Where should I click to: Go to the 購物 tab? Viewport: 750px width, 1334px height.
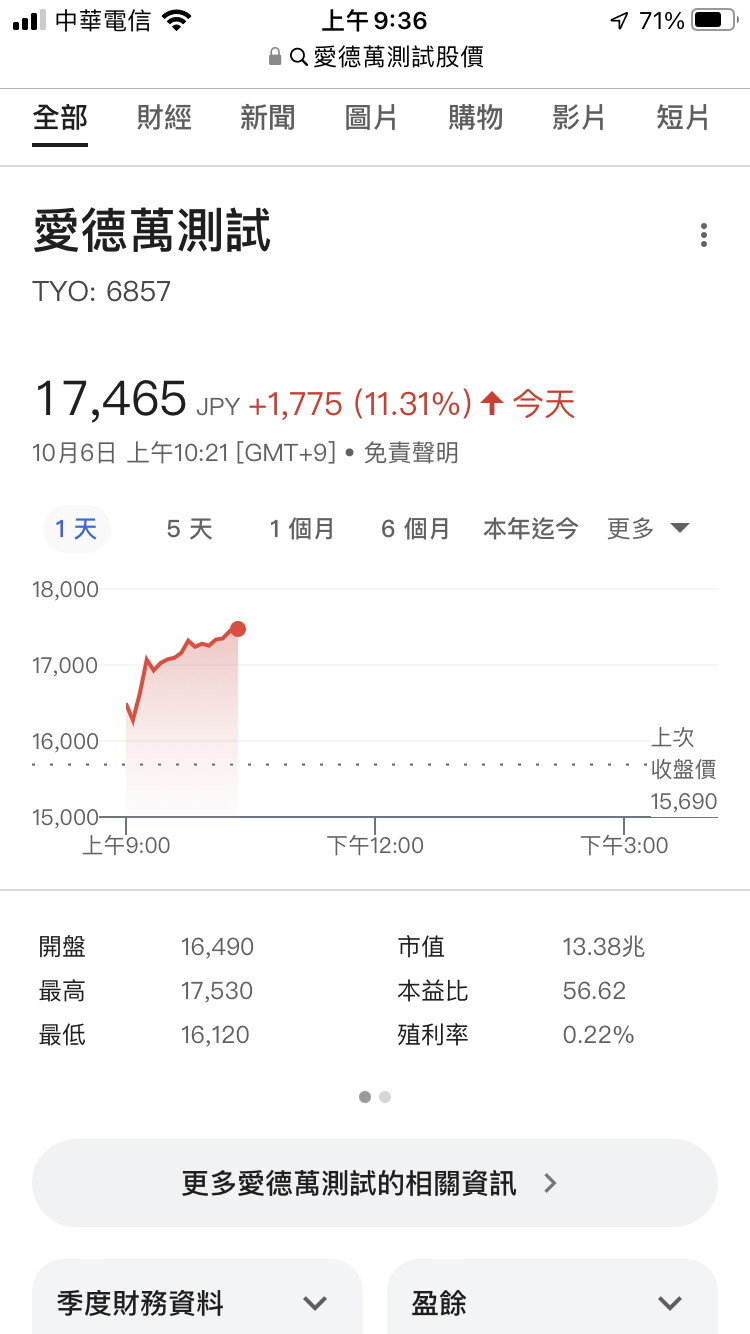click(475, 118)
